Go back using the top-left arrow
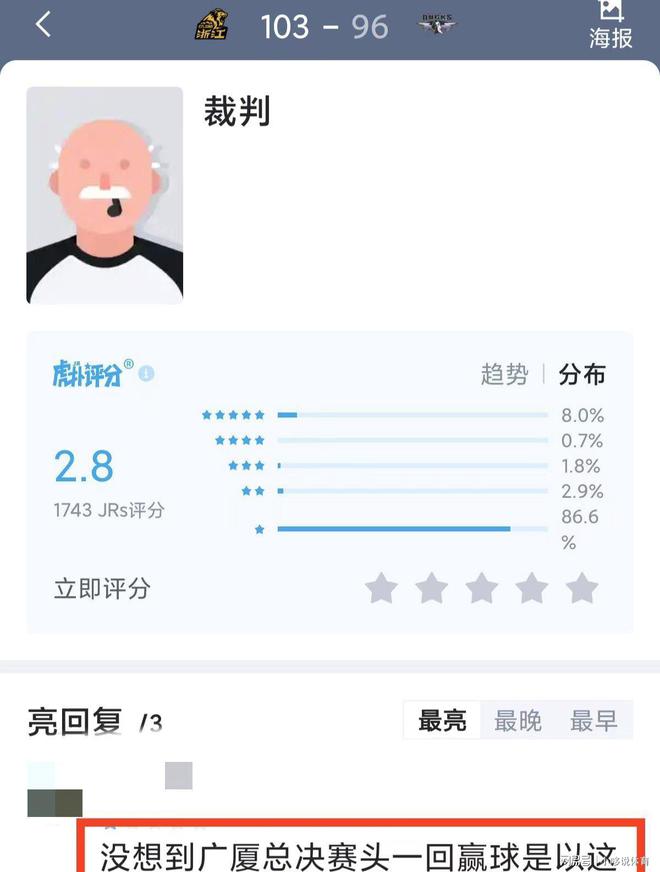This screenshot has width=660, height=872. click(42, 25)
